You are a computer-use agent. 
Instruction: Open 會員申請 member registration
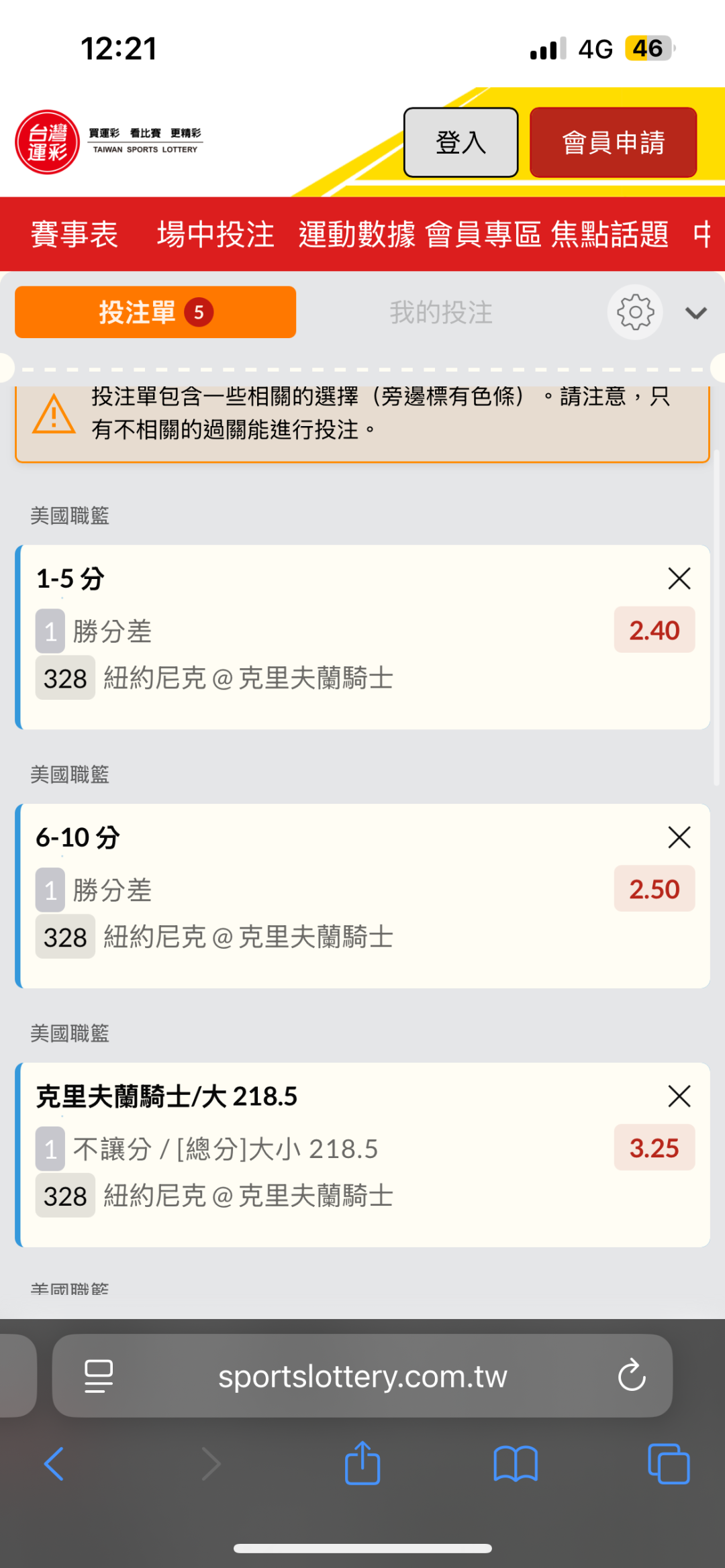[x=613, y=142]
